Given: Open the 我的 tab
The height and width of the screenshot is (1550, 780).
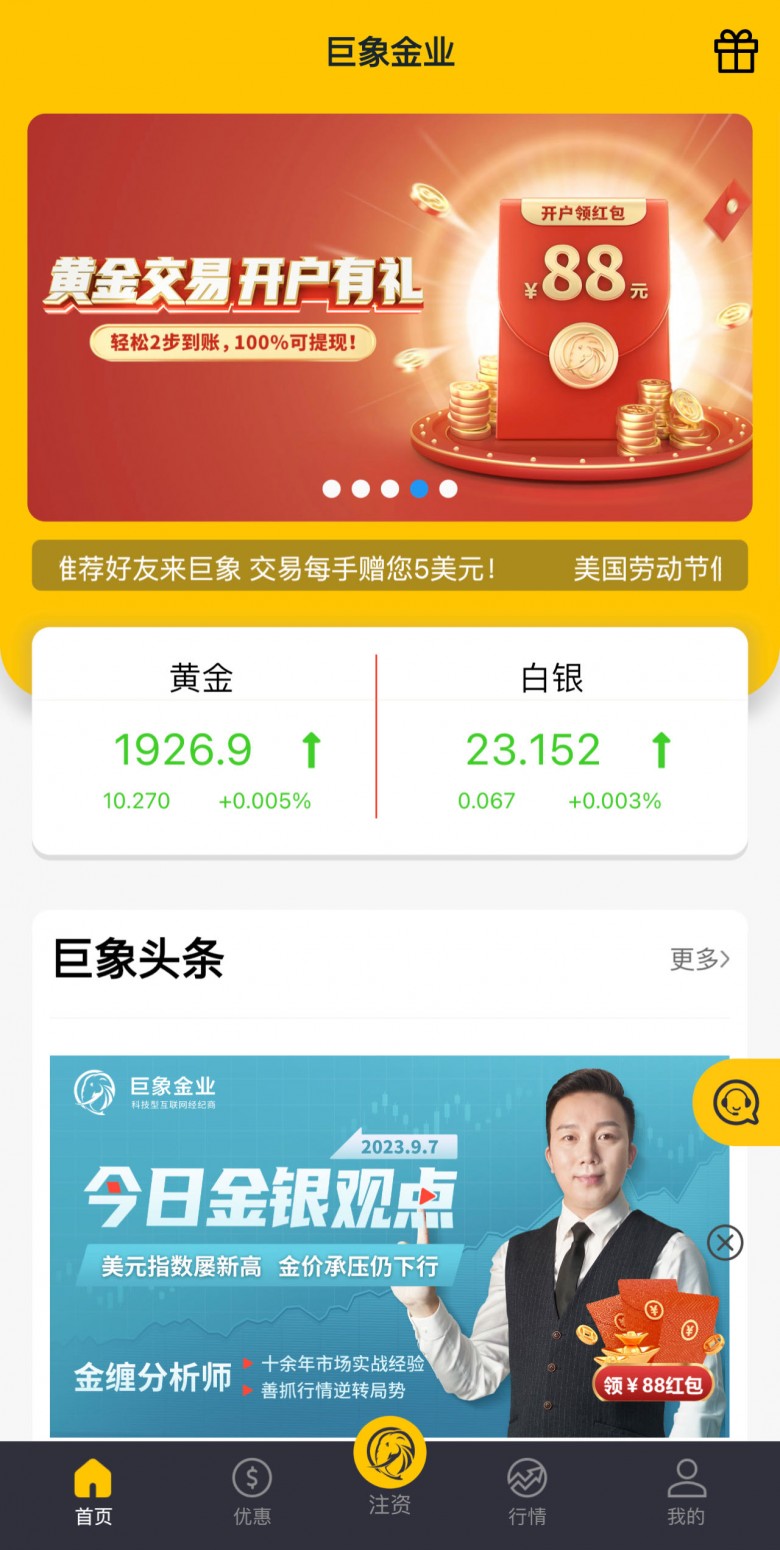Looking at the screenshot, I should click(x=686, y=1492).
